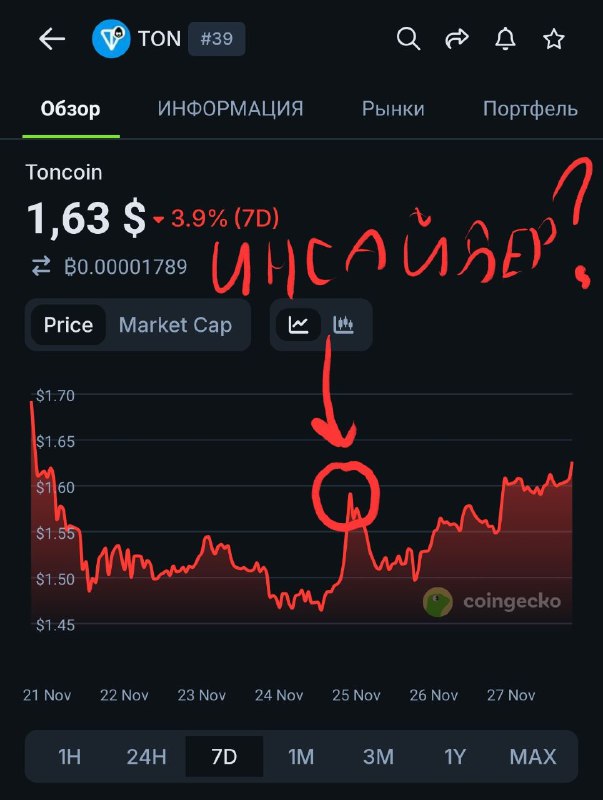603x800 pixels.
Task: Select the Портфель tab
Action: click(x=530, y=109)
